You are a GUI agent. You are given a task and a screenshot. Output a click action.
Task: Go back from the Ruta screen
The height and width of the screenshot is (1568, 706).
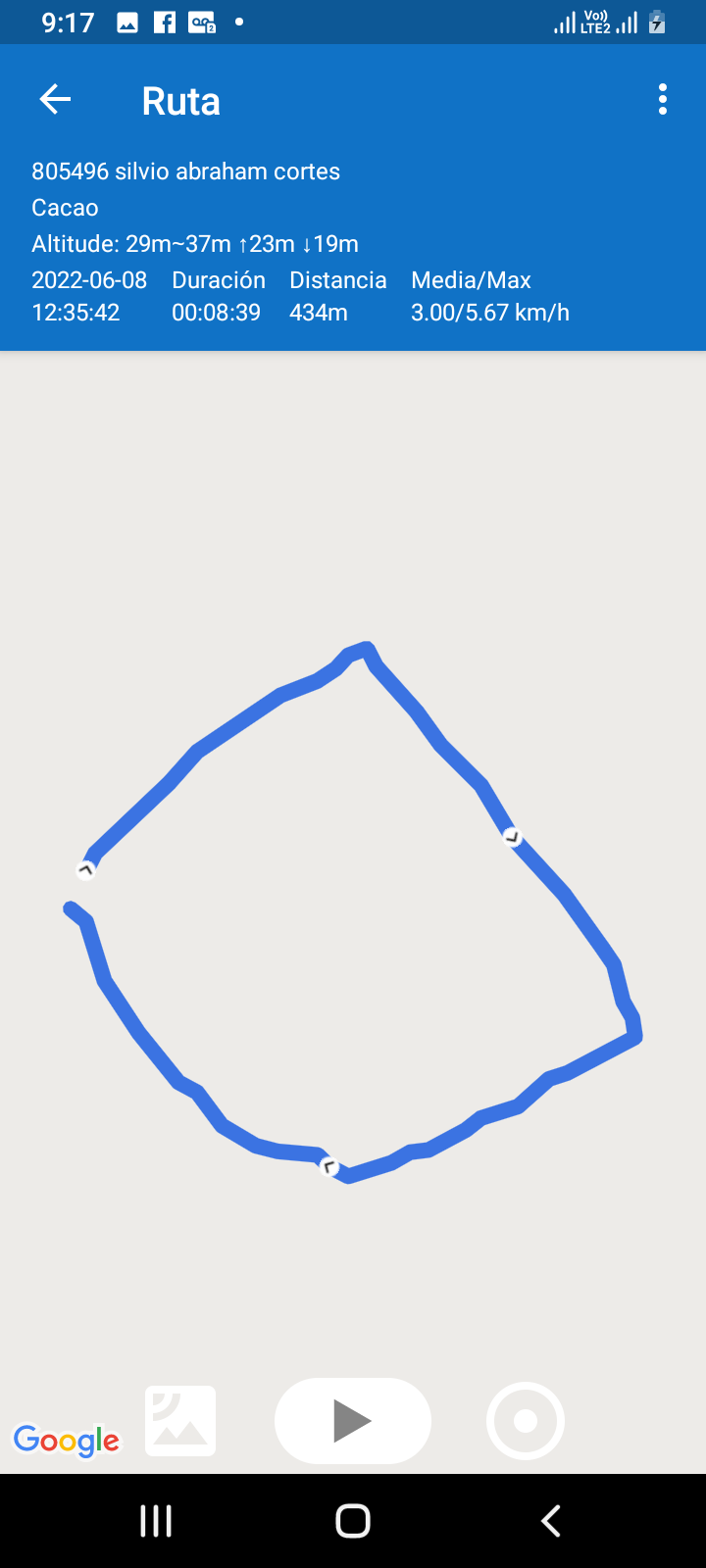56,99
